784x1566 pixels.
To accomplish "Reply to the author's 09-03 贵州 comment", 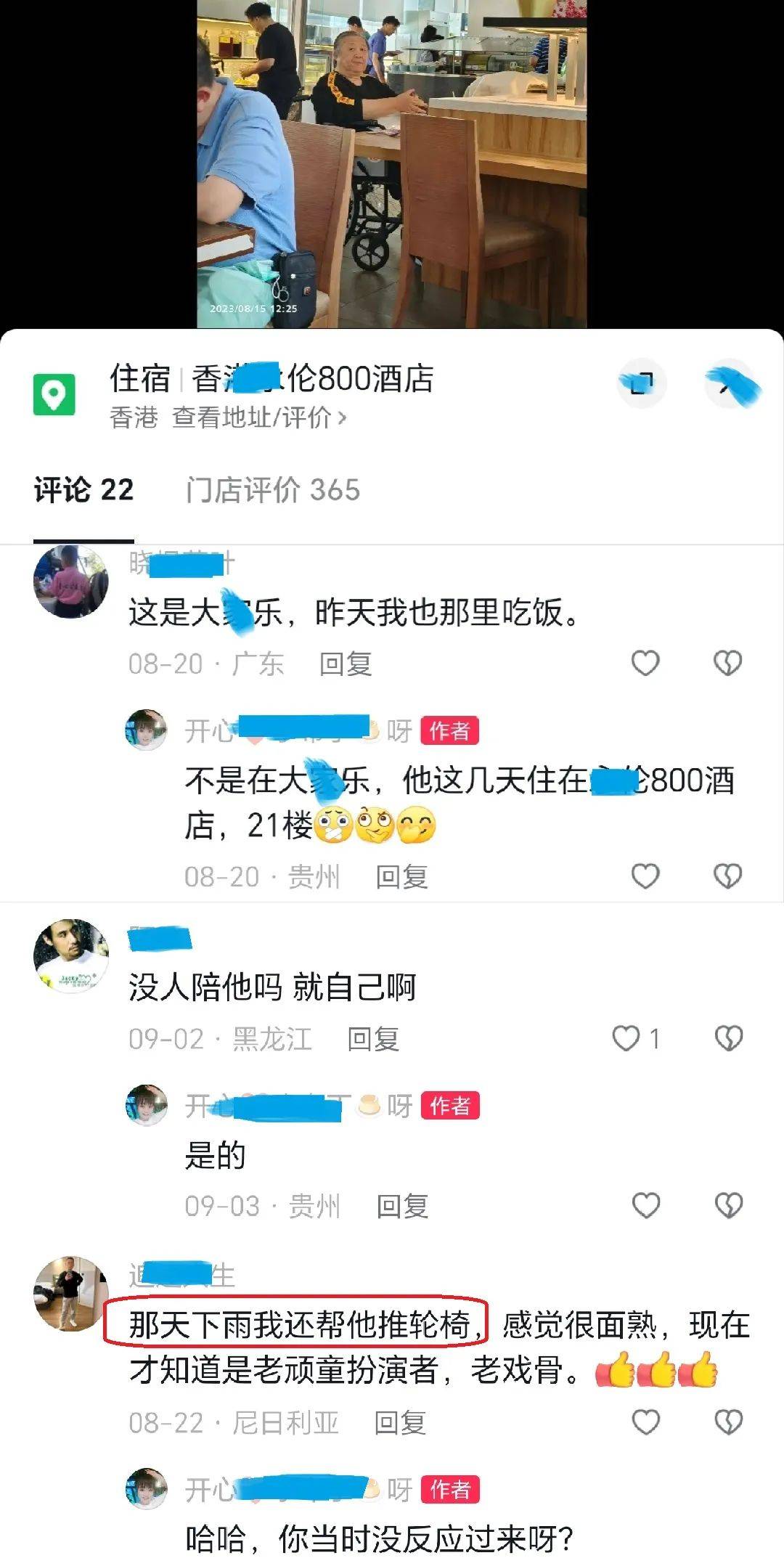I will pos(402,1207).
